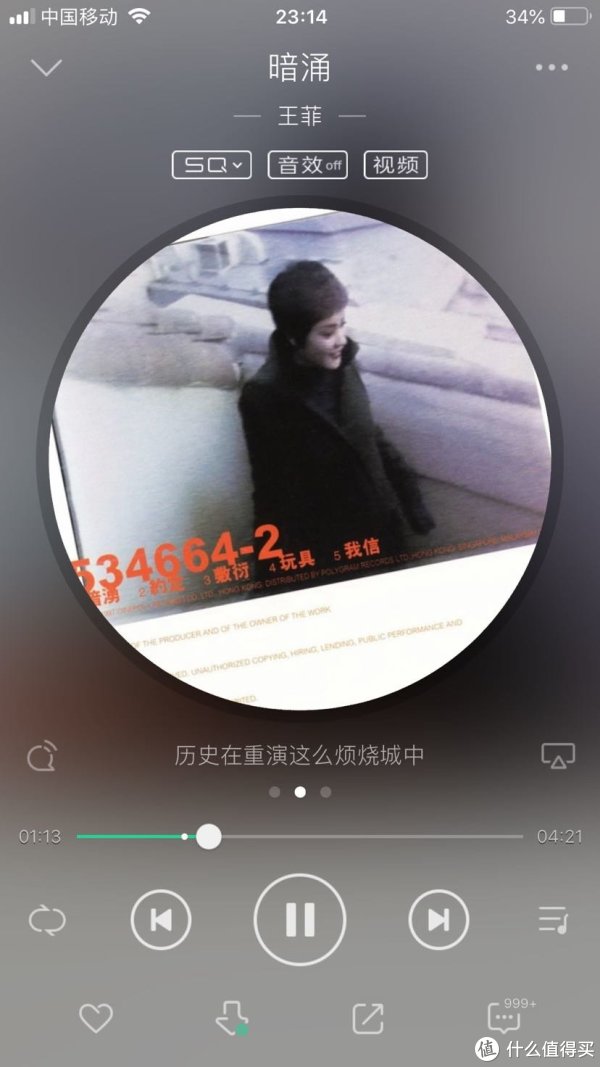Watch the music video via 视频
This screenshot has height=1067, width=600.
click(395, 165)
